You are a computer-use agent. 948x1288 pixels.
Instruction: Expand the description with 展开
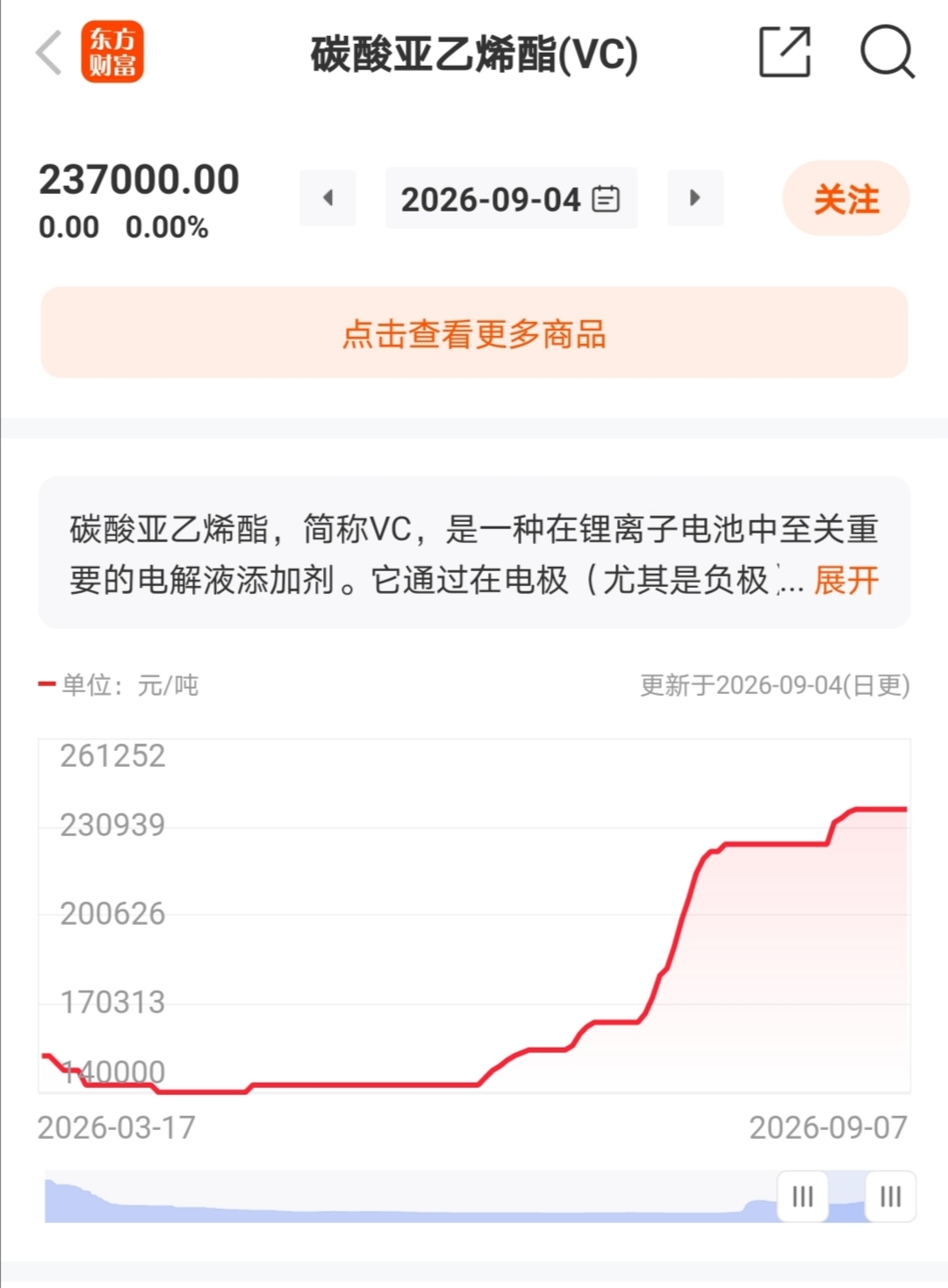click(846, 580)
